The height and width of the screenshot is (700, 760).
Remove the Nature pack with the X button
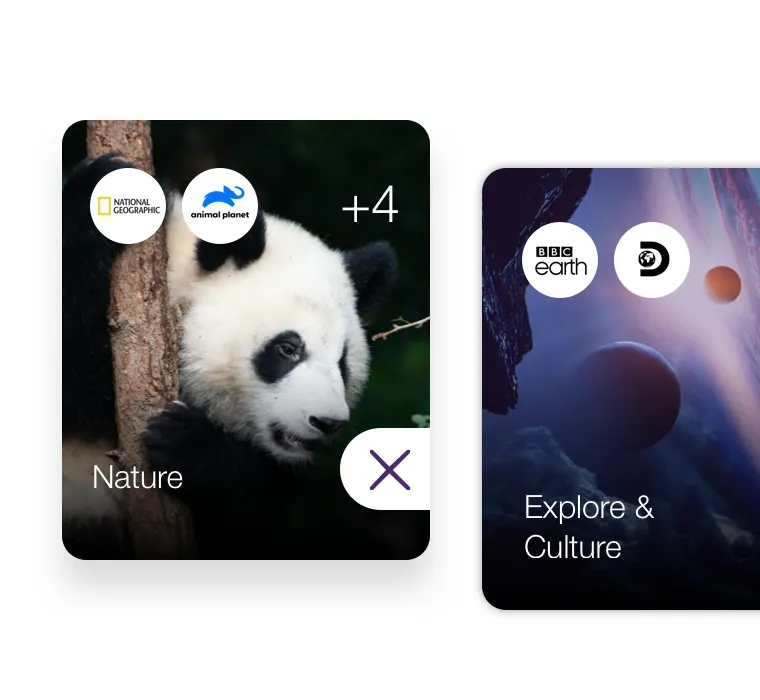tap(389, 469)
